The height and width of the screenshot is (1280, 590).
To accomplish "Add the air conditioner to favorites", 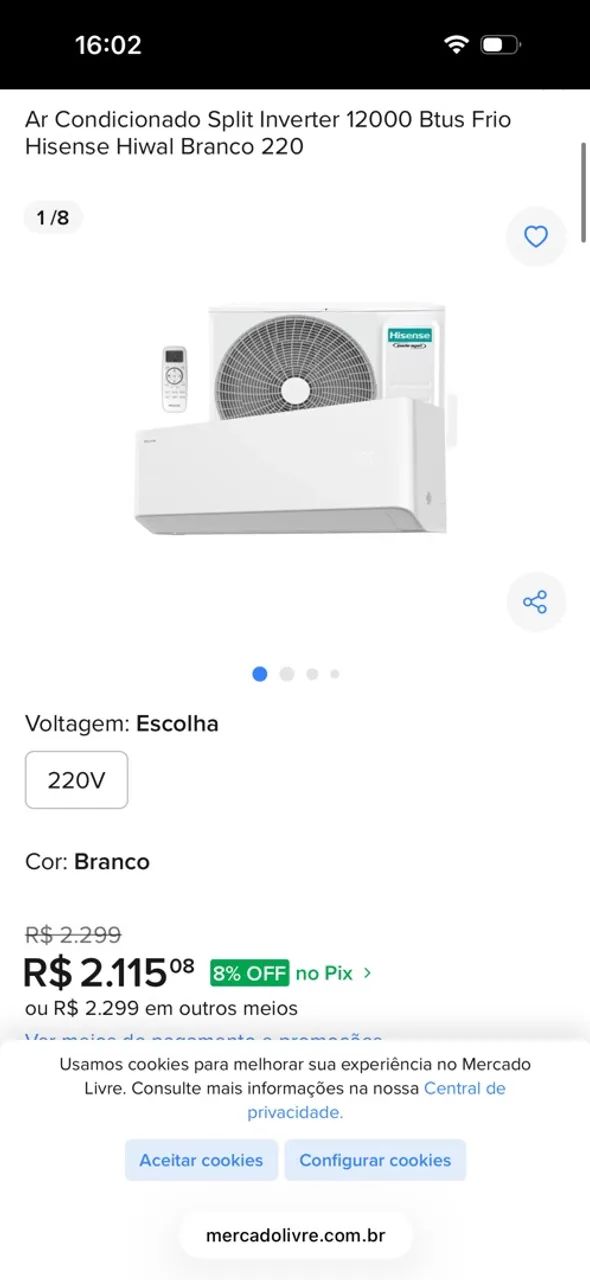I will [536, 236].
